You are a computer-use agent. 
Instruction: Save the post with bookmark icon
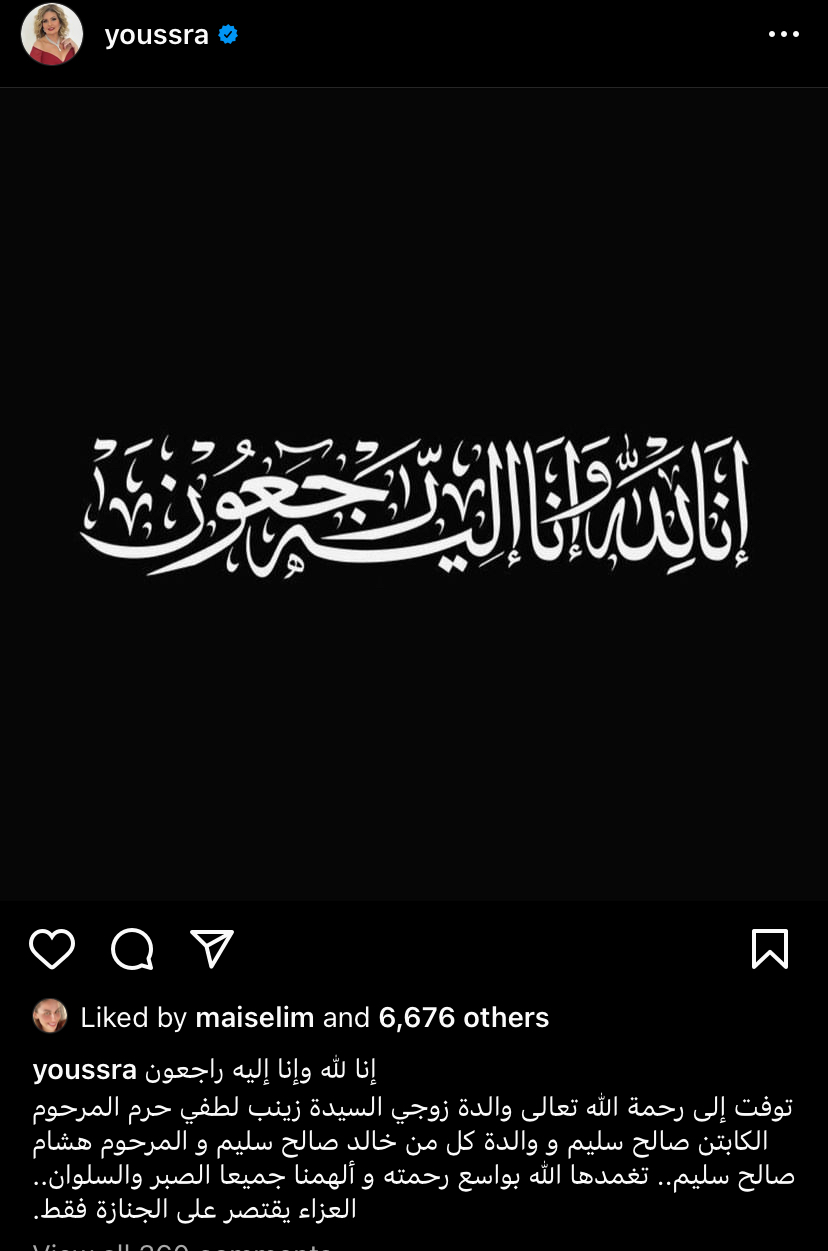click(769, 948)
